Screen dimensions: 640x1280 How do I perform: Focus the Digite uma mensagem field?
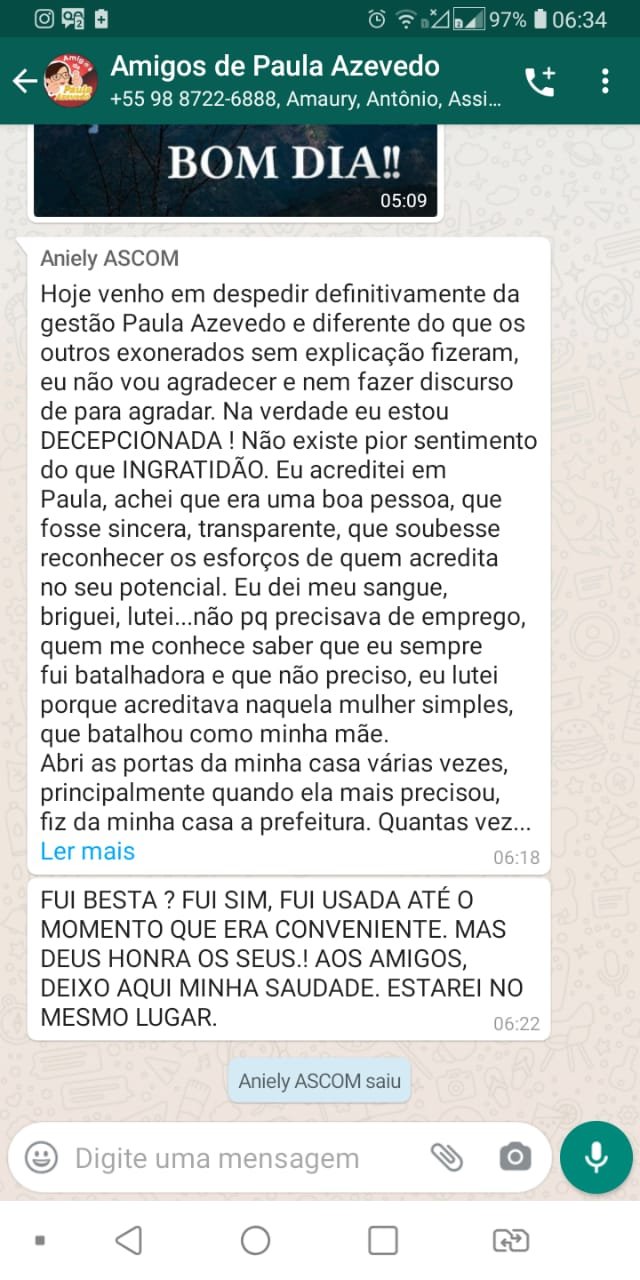[x=230, y=1158]
